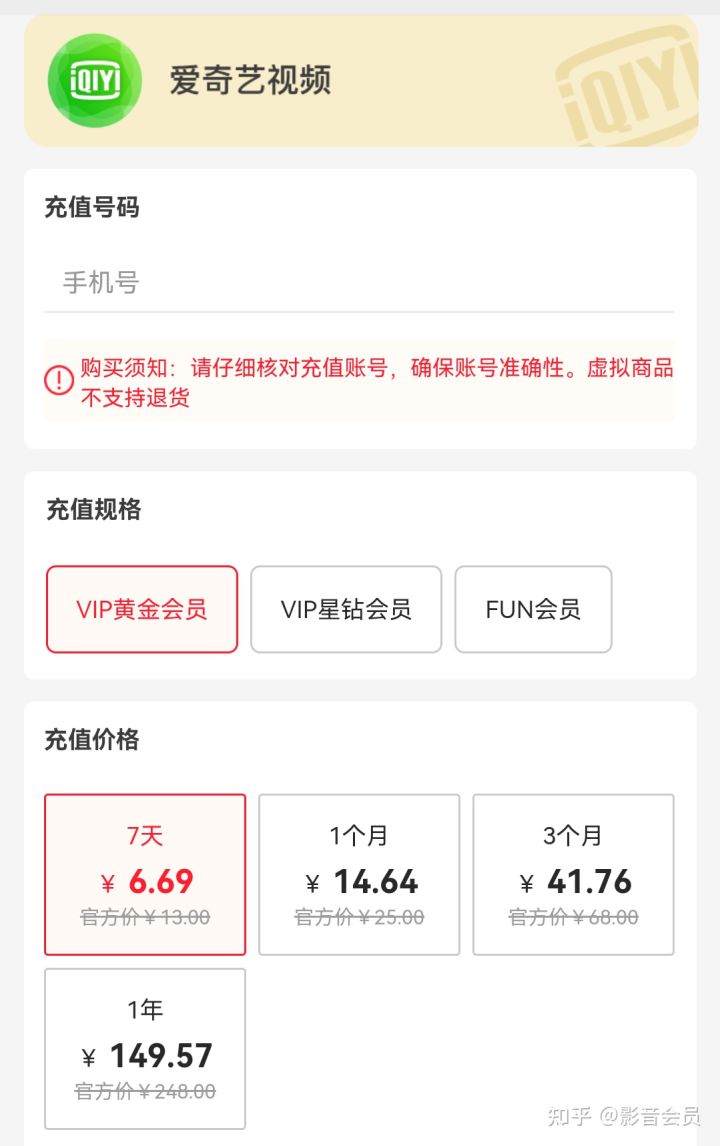720x1146 pixels.
Task: Select the 1年 recharge option
Action: pyautogui.click(x=144, y=1046)
